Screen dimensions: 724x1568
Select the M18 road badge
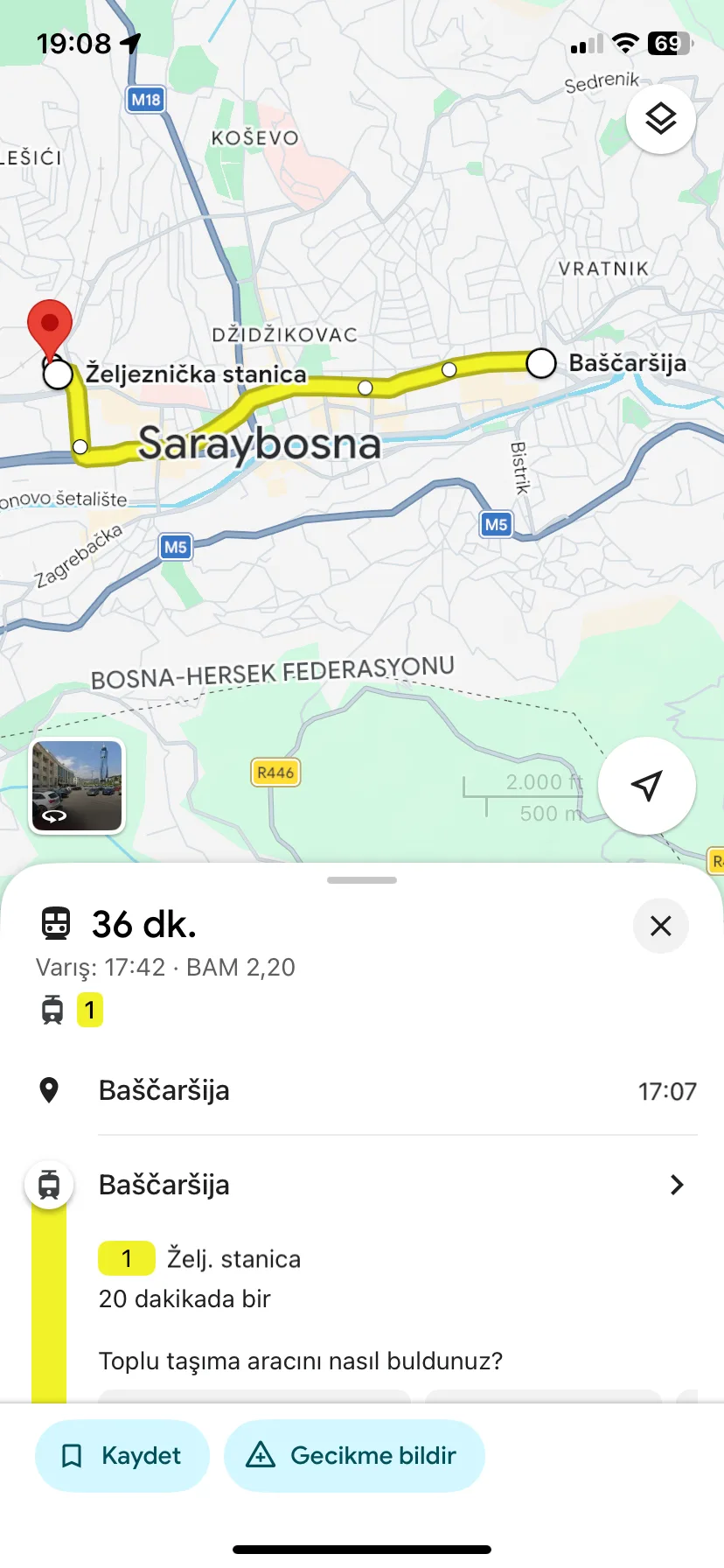144,100
